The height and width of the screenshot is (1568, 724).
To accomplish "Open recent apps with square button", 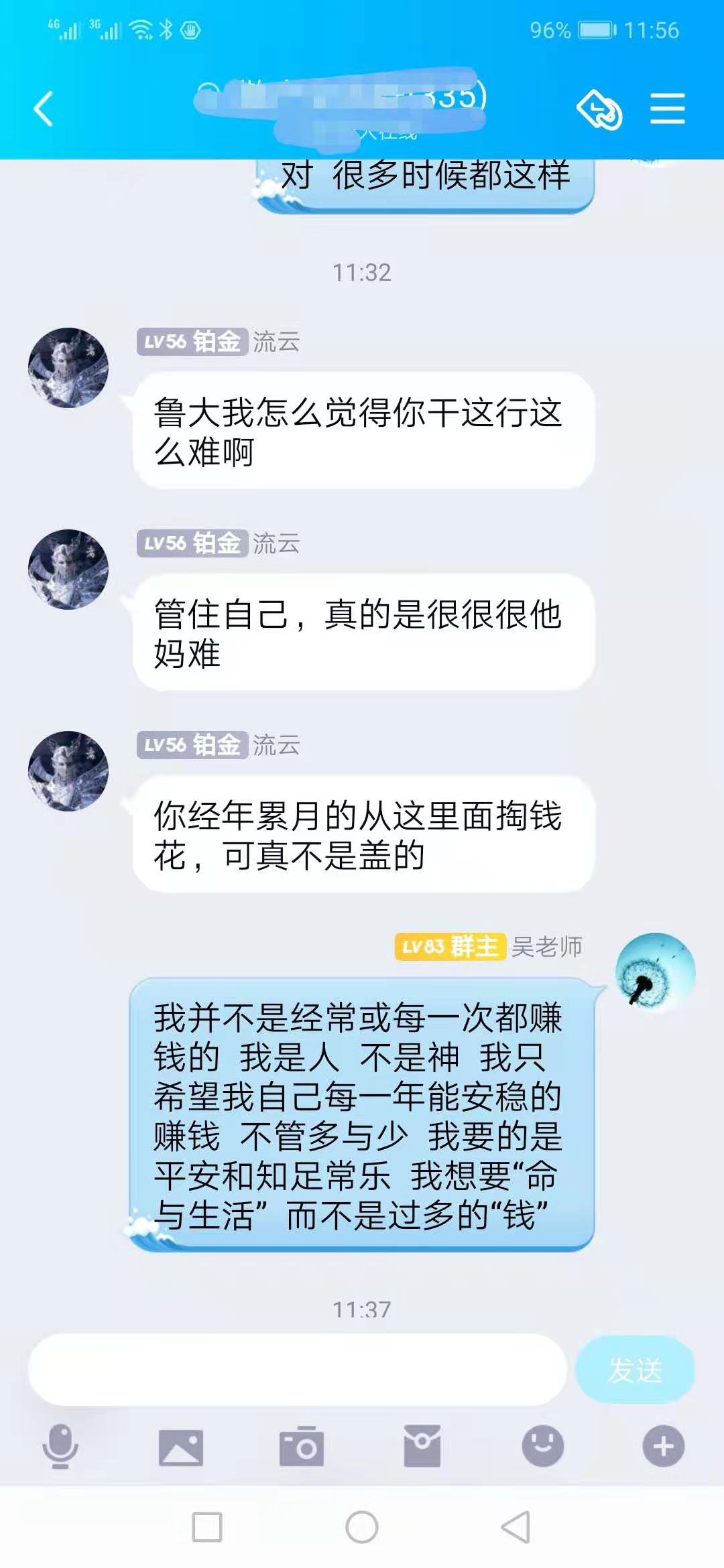I will pyautogui.click(x=207, y=1527).
